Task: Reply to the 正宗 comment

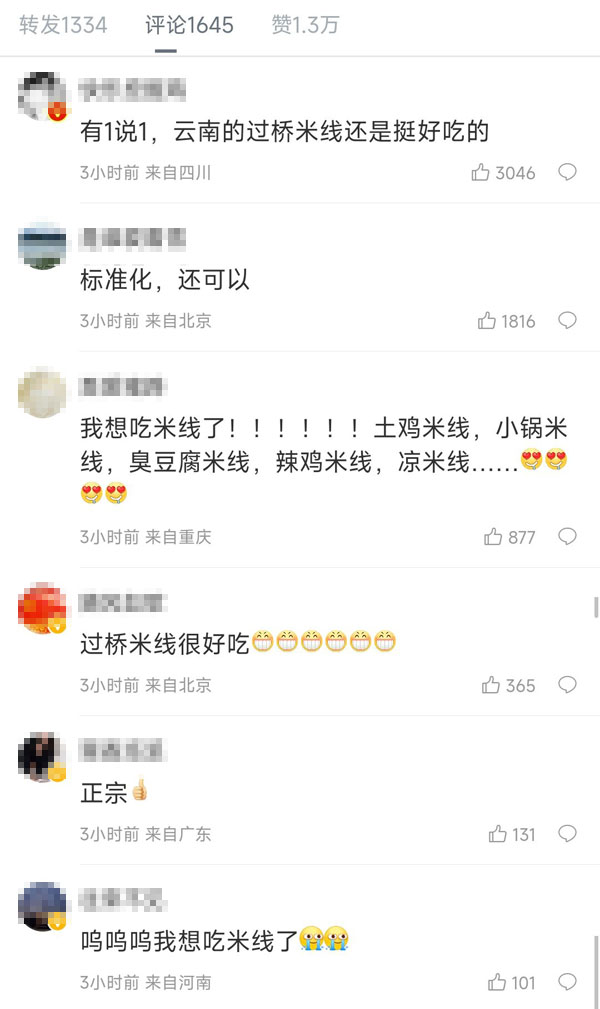Action: click(567, 834)
